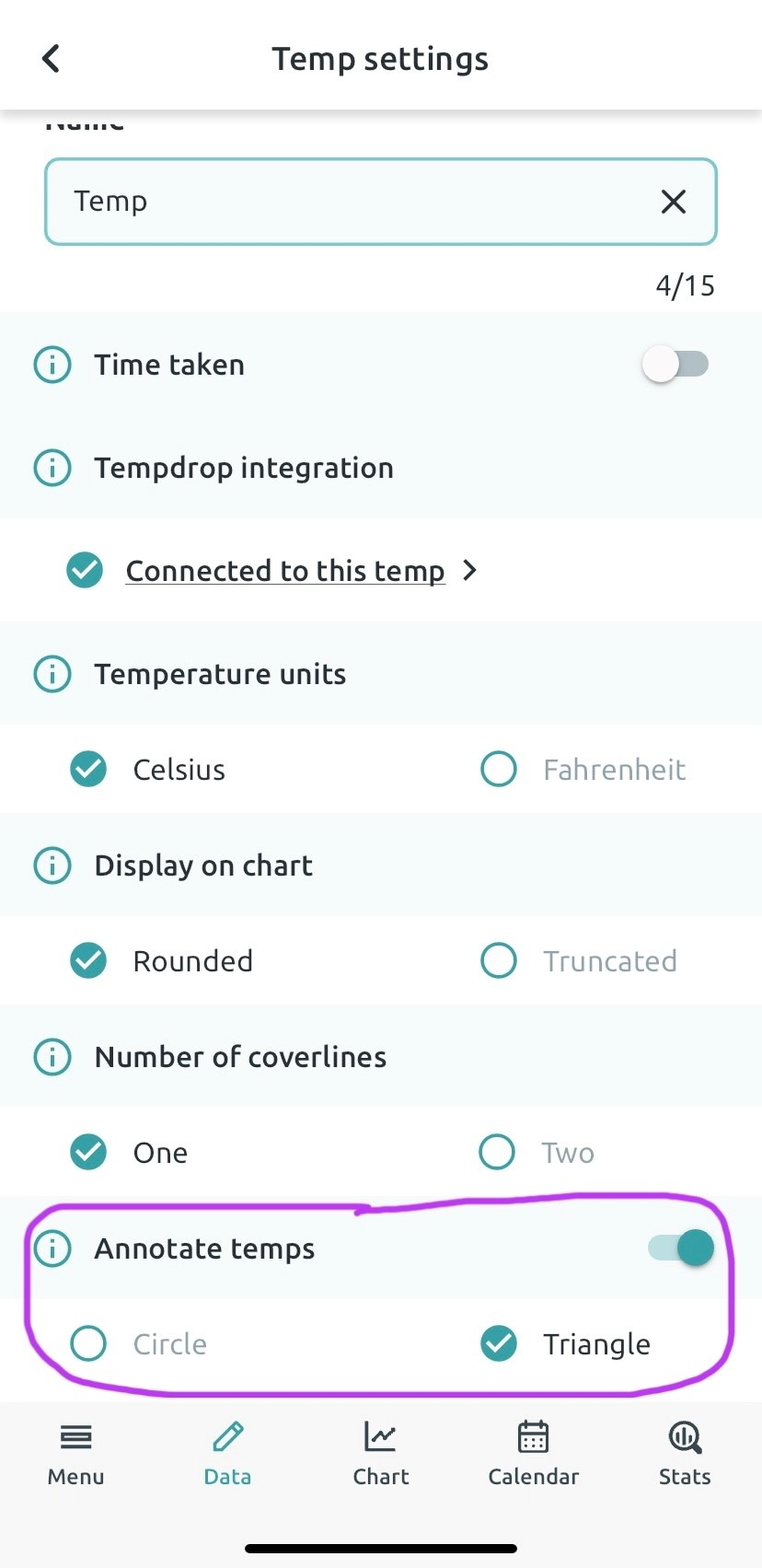Turn off Annotate temps switch
The width and height of the screenshot is (762, 1568).
point(681,1249)
